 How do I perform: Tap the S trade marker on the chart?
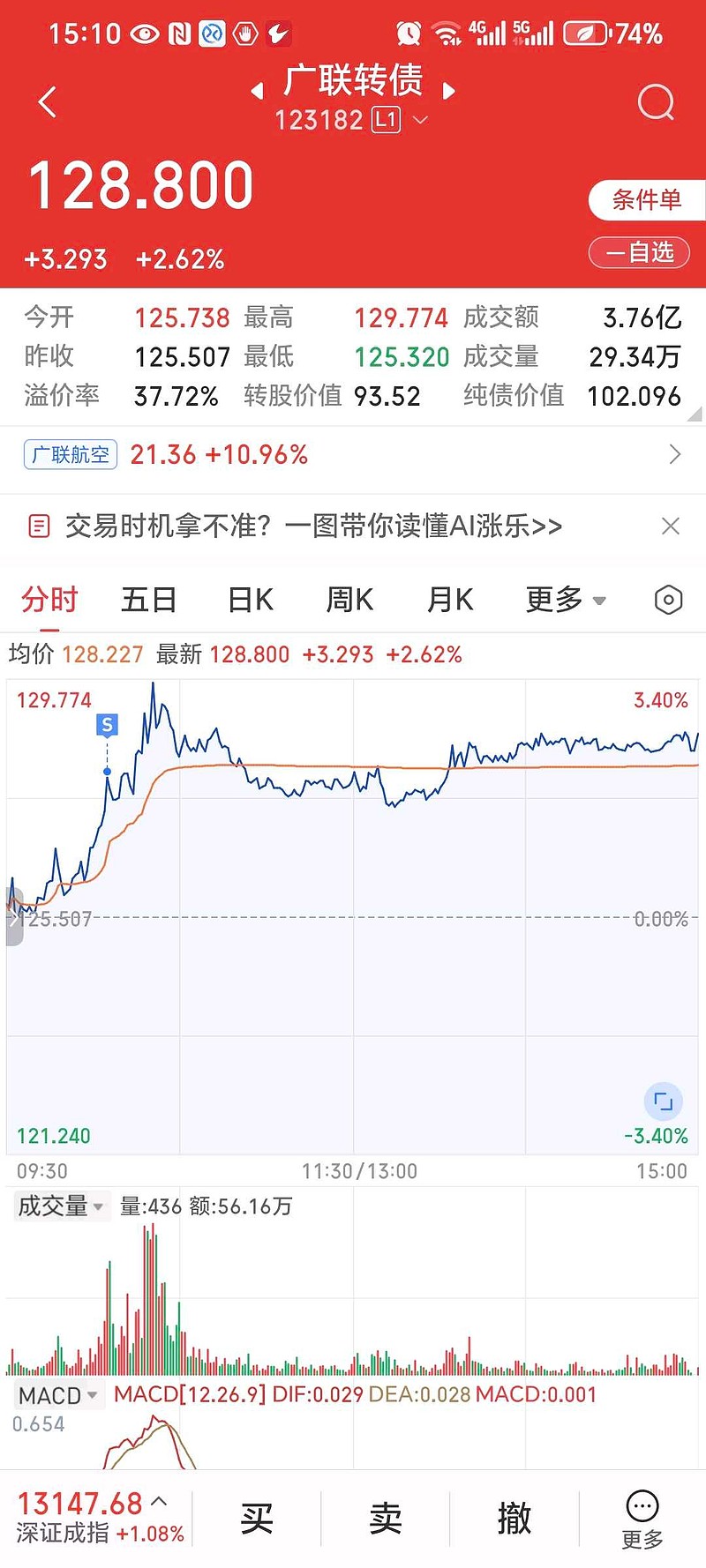point(106,726)
